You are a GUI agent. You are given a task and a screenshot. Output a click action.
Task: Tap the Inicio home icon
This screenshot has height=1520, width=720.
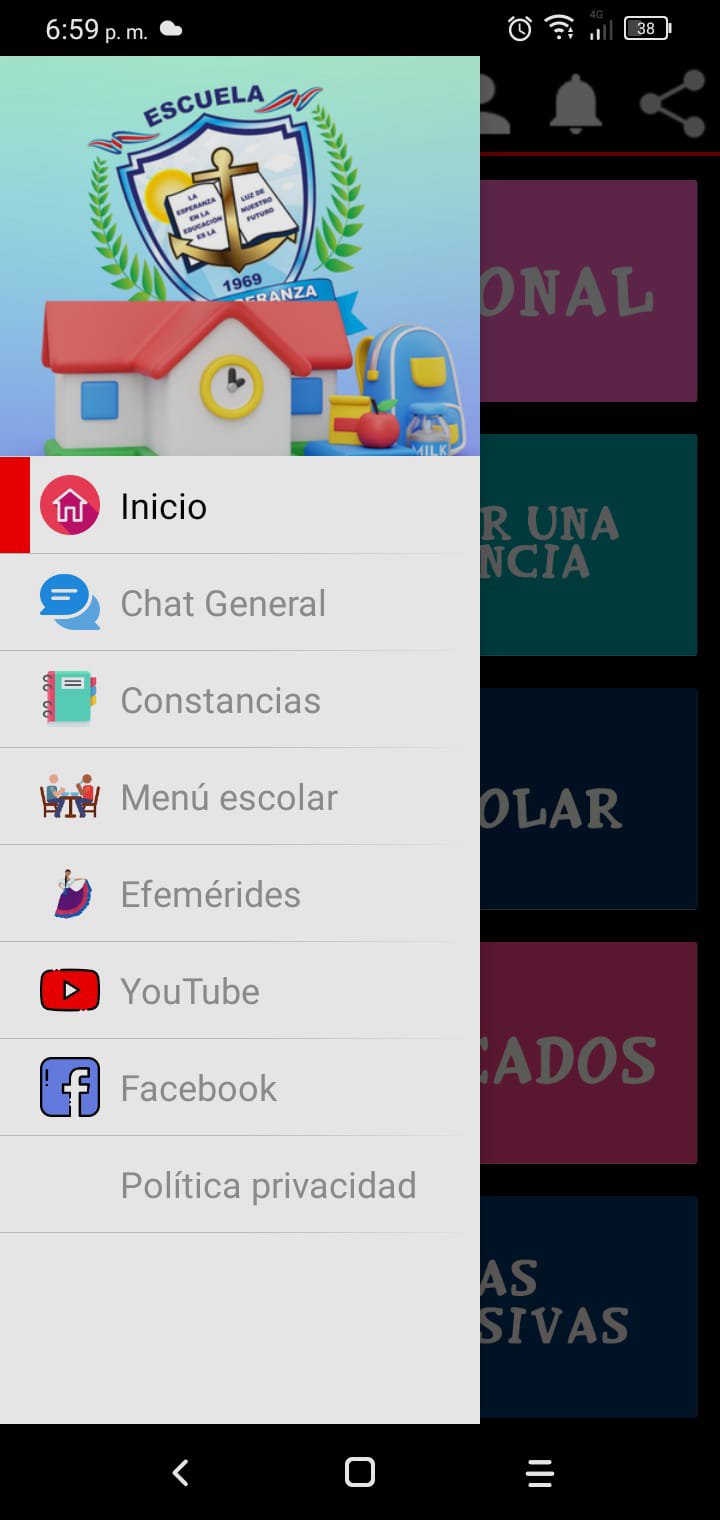click(x=69, y=505)
